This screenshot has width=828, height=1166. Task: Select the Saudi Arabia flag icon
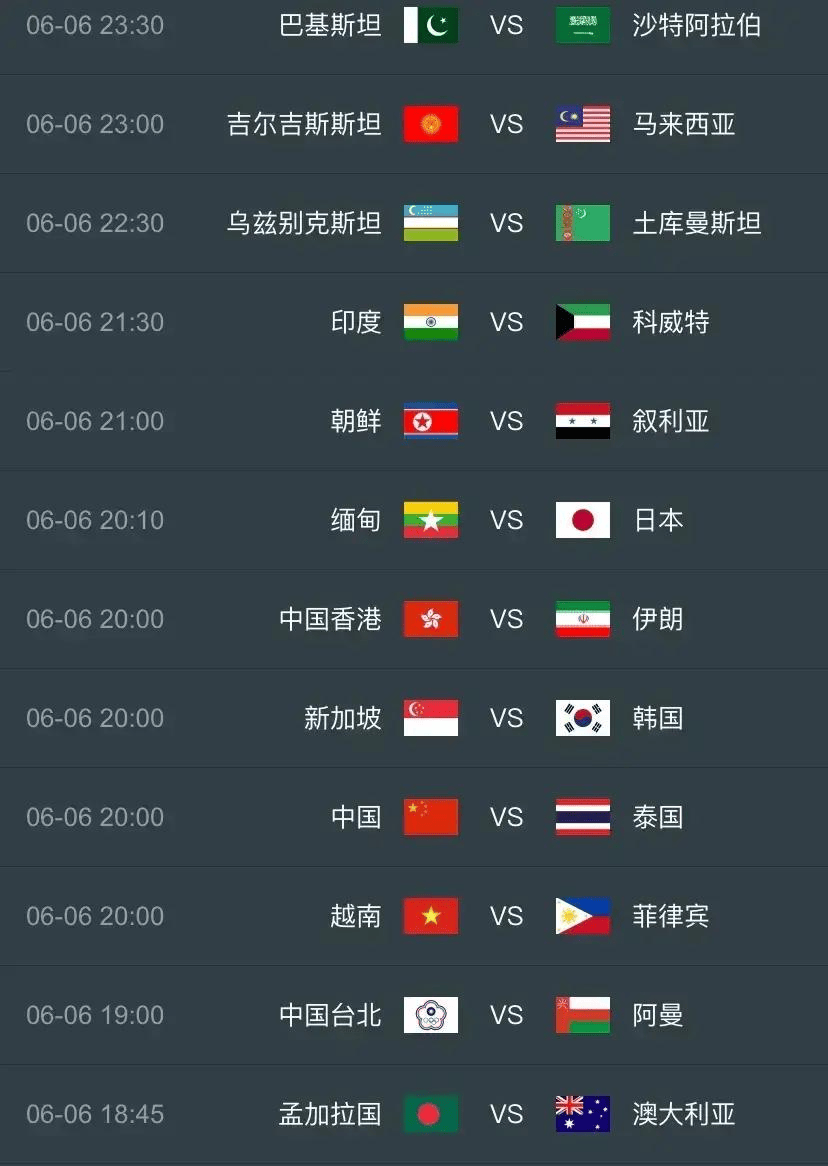(583, 26)
